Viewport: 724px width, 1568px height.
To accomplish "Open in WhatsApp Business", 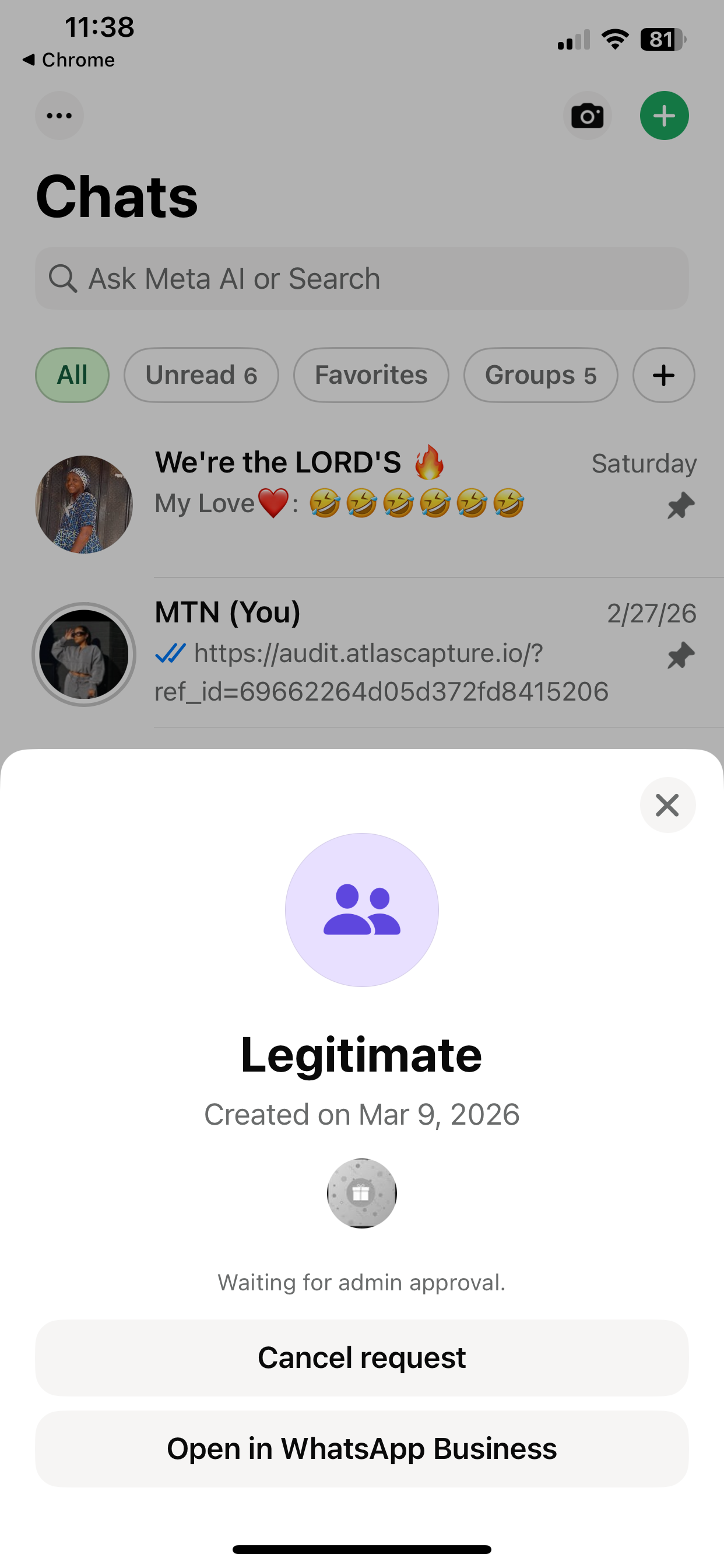I will (361, 1448).
